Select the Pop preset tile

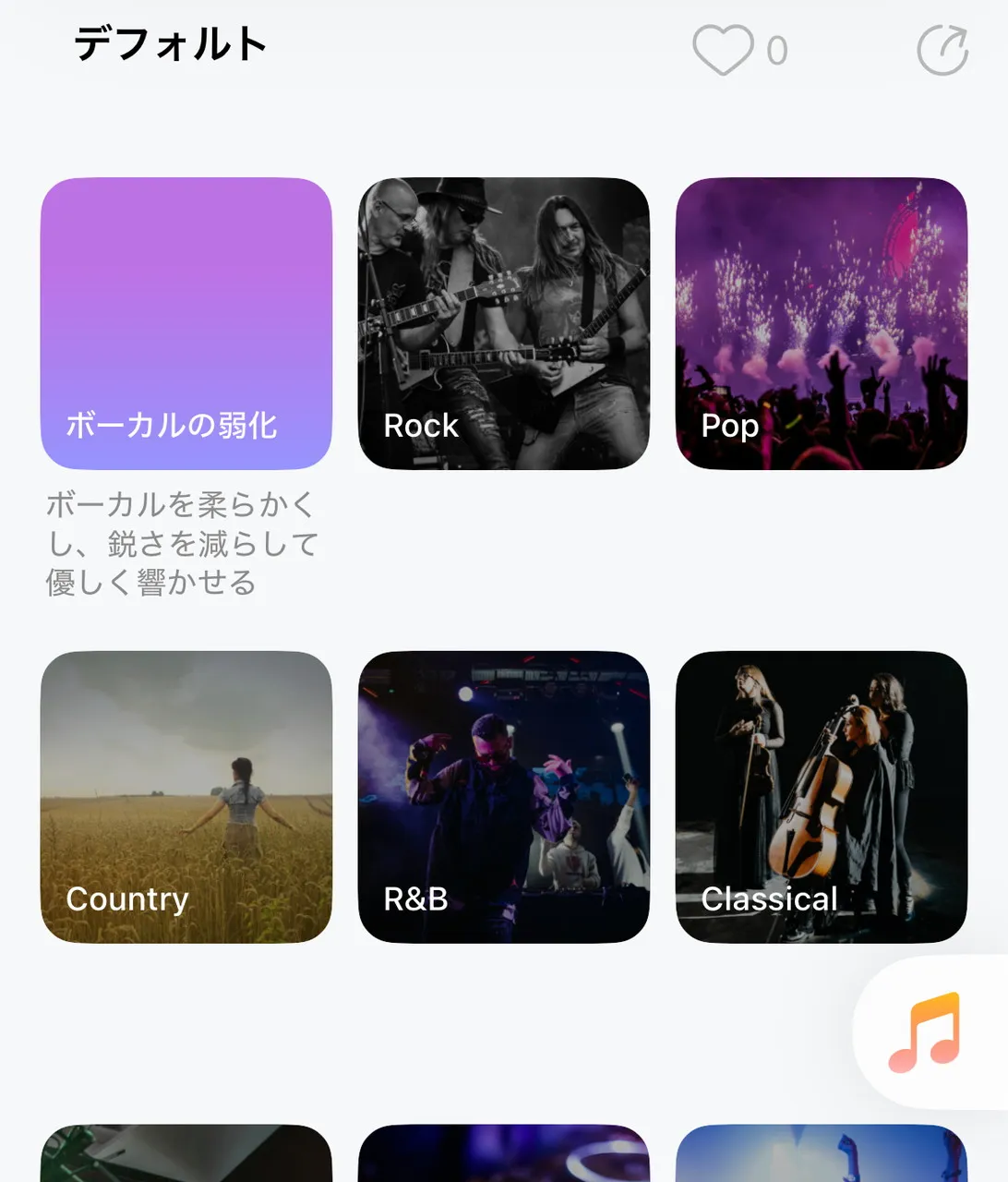(822, 323)
